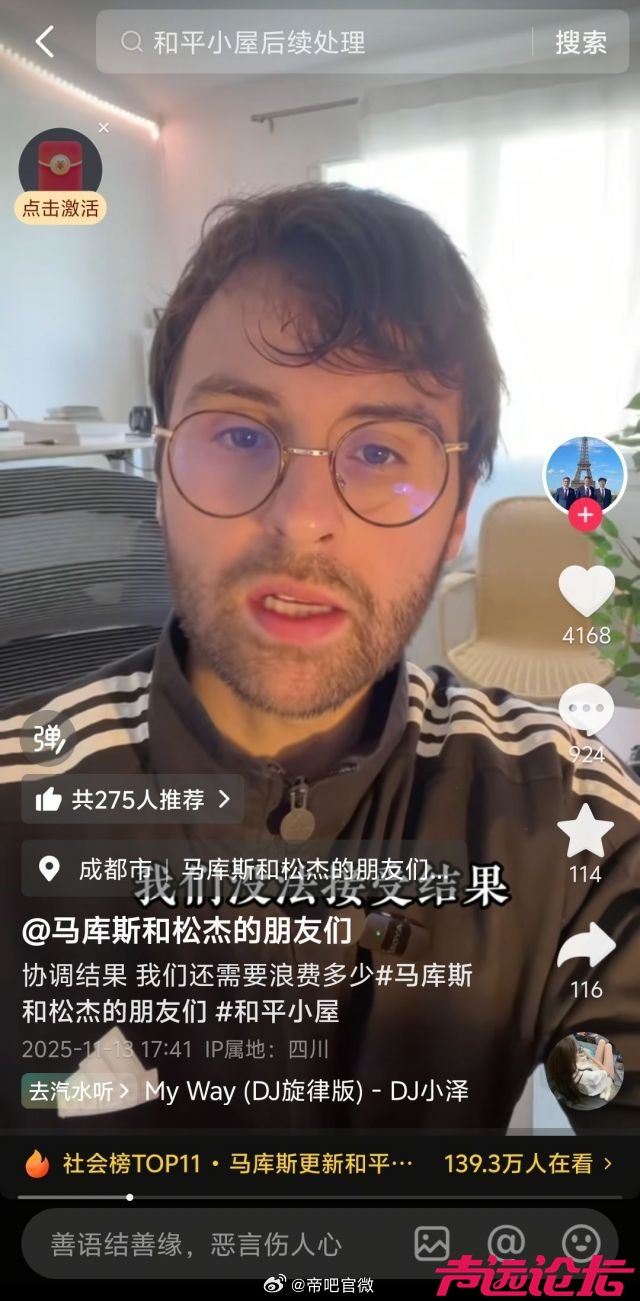Open the #和平小屋 hashtag
The width and height of the screenshot is (640, 1301).
(x=279, y=1011)
